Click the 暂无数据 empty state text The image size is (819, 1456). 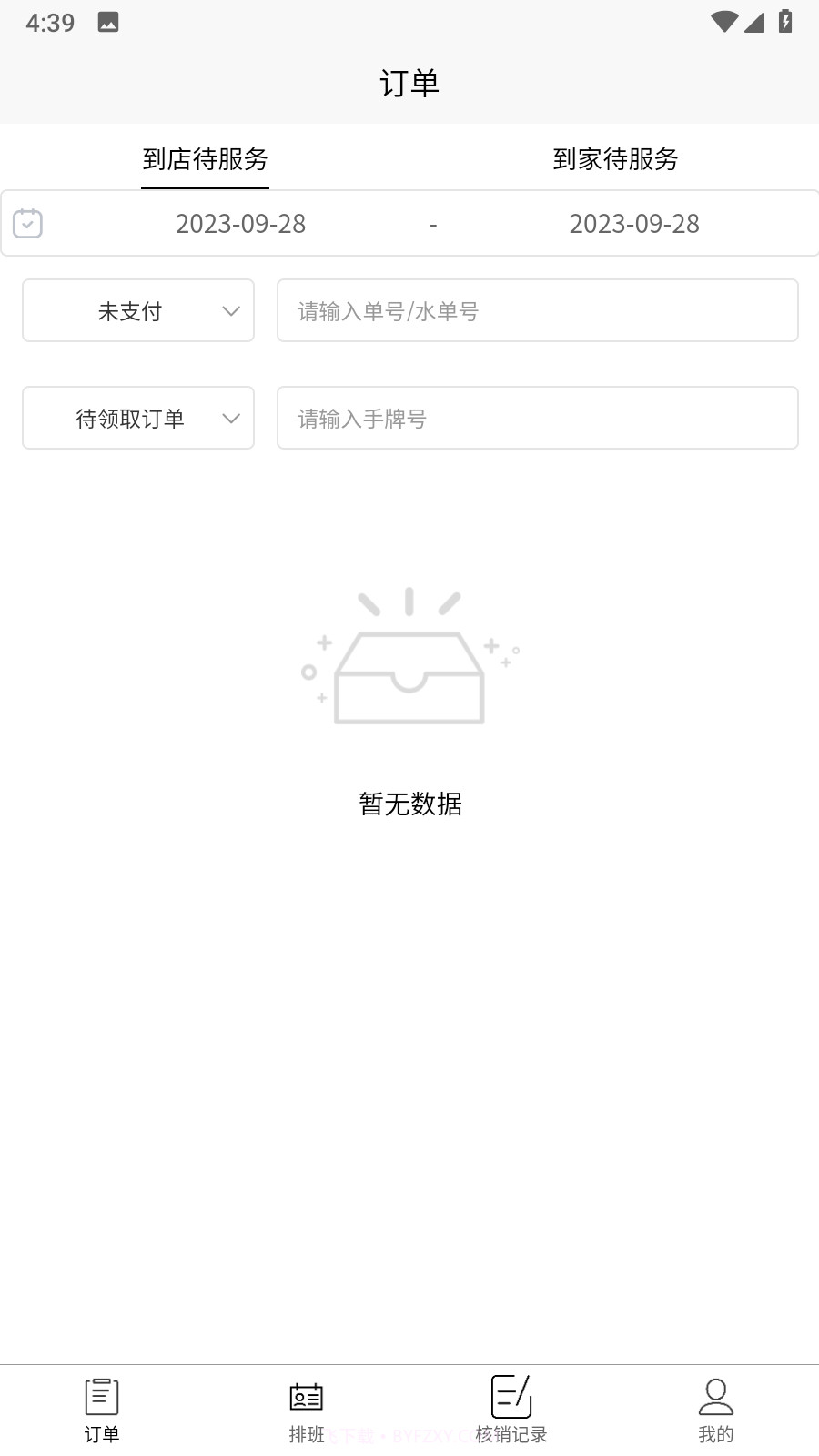click(x=409, y=804)
